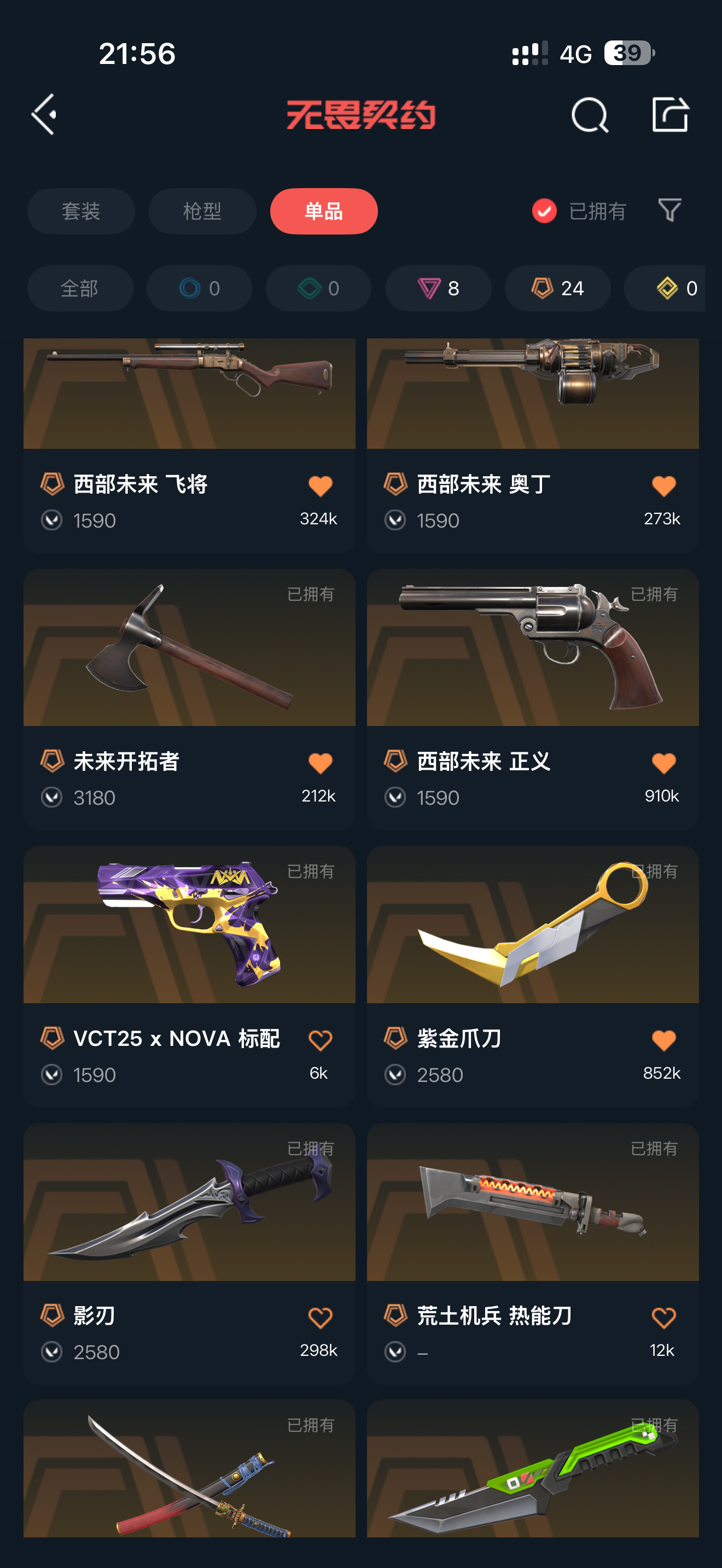Screen dimensions: 722x1568
Task: Switch to the 枪型 tab
Action: (x=202, y=211)
